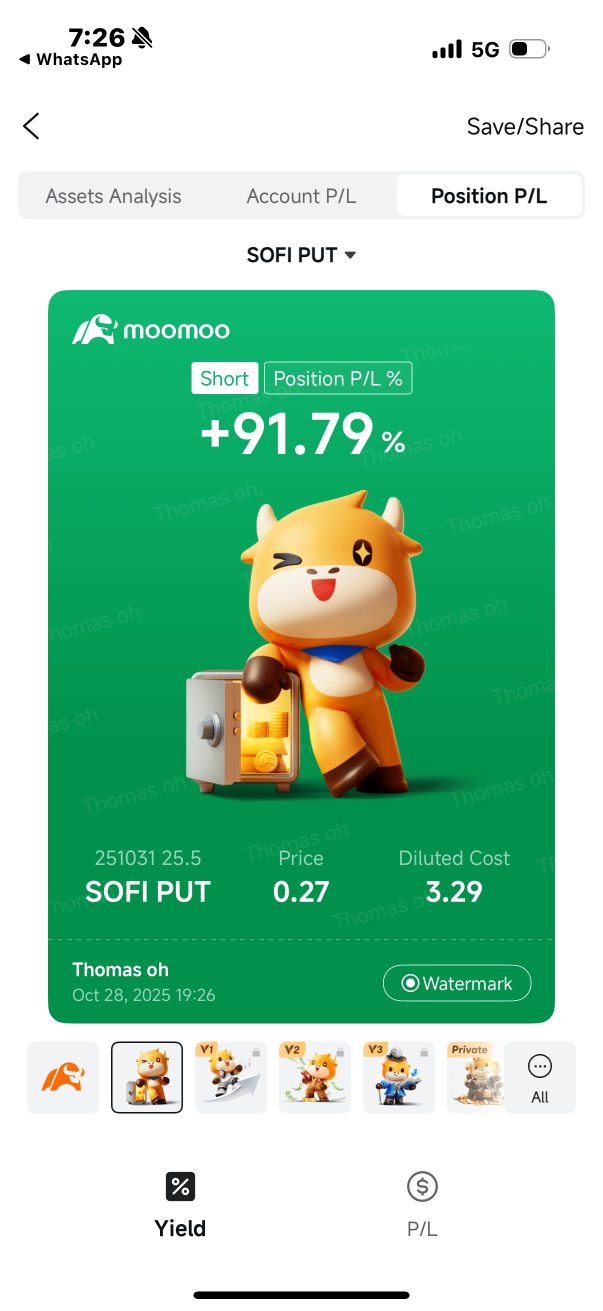The image size is (603, 1311).
Task: Tap the Position P/L % chip
Action: click(338, 378)
